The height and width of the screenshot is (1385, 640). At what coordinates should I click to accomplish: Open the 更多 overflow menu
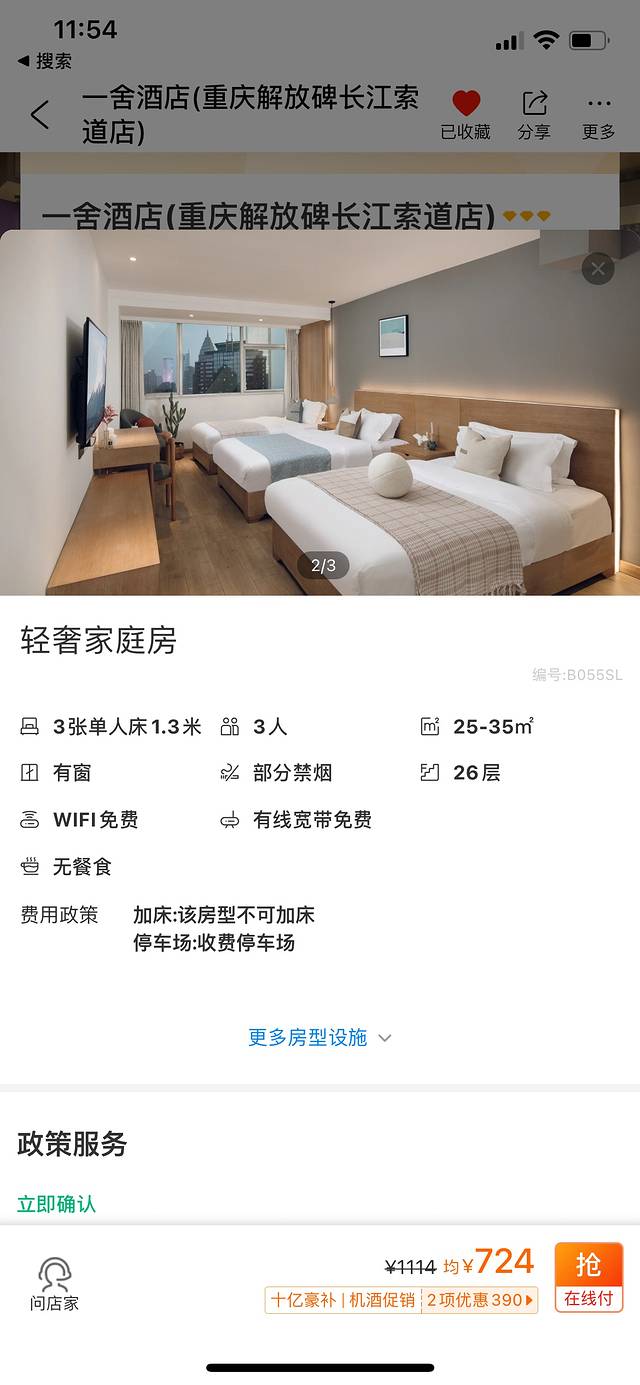(x=599, y=114)
